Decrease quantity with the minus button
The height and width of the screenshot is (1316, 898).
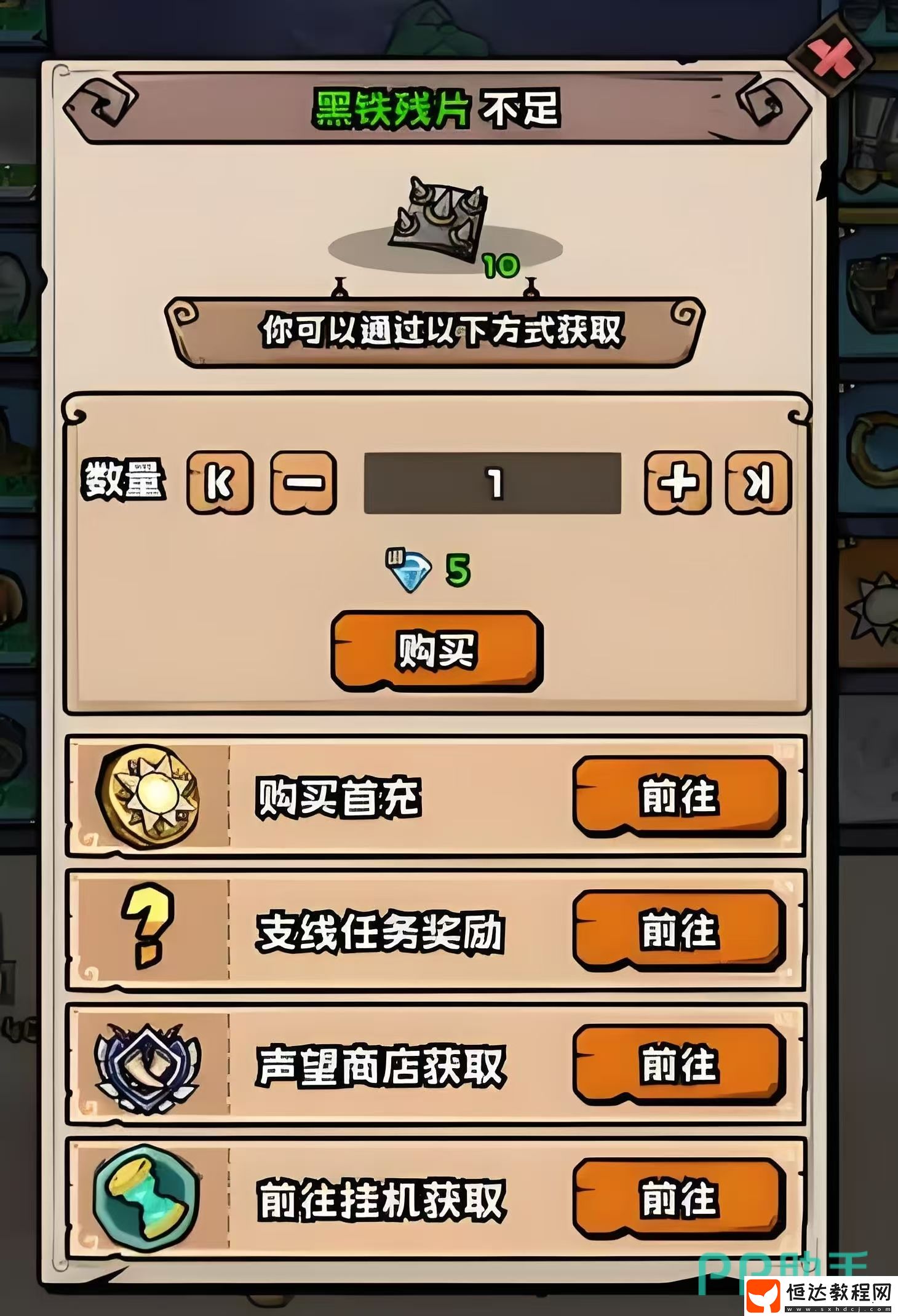click(x=304, y=483)
